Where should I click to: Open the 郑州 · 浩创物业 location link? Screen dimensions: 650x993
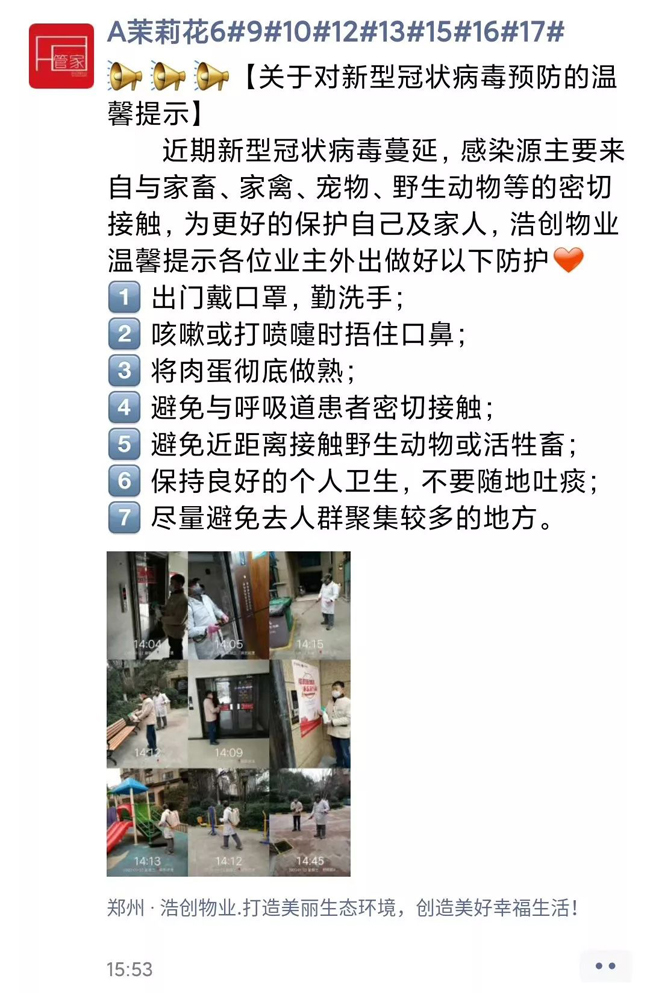[341, 908]
